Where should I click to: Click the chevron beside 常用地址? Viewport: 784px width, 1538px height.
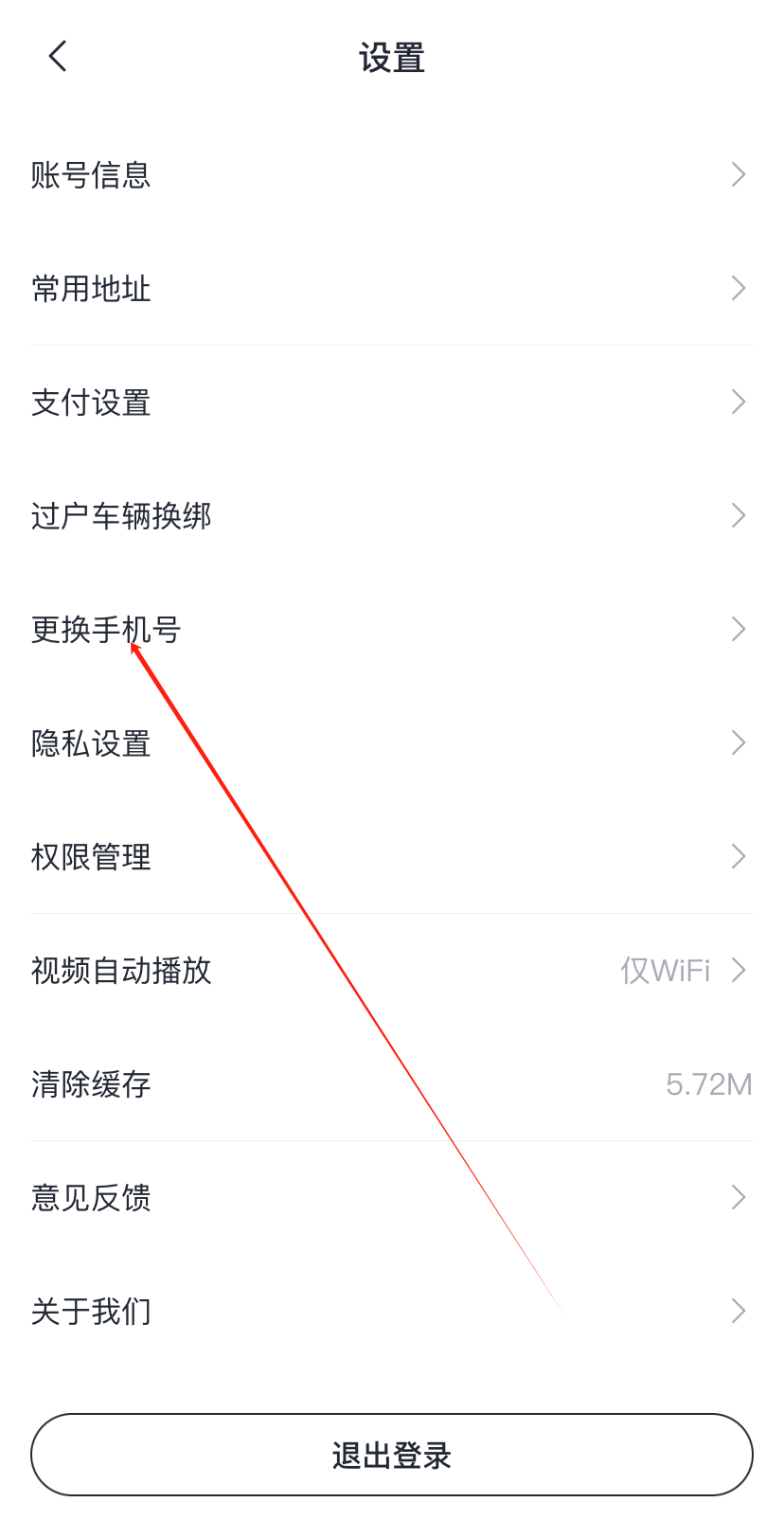[739, 288]
